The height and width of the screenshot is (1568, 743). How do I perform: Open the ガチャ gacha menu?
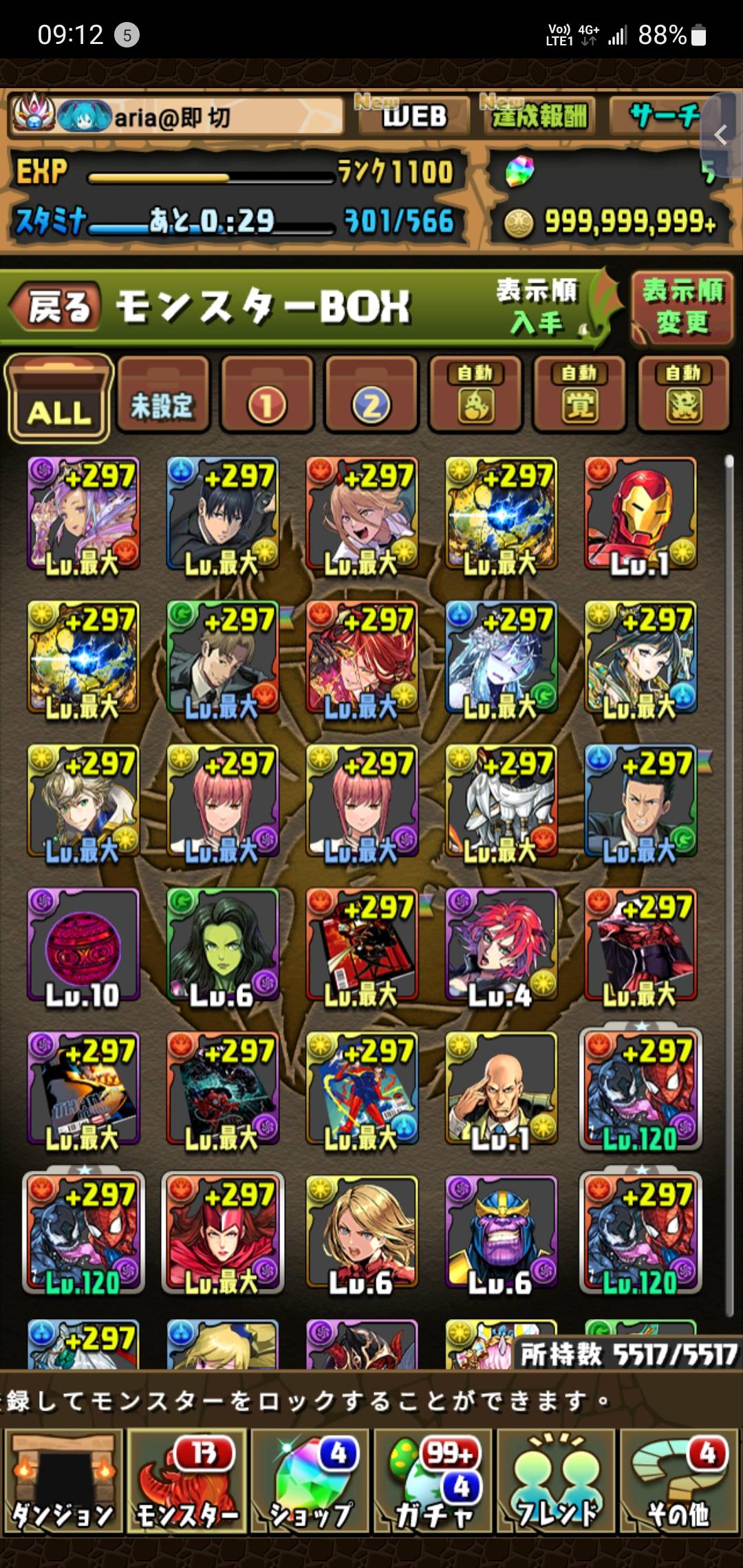pos(433,1481)
